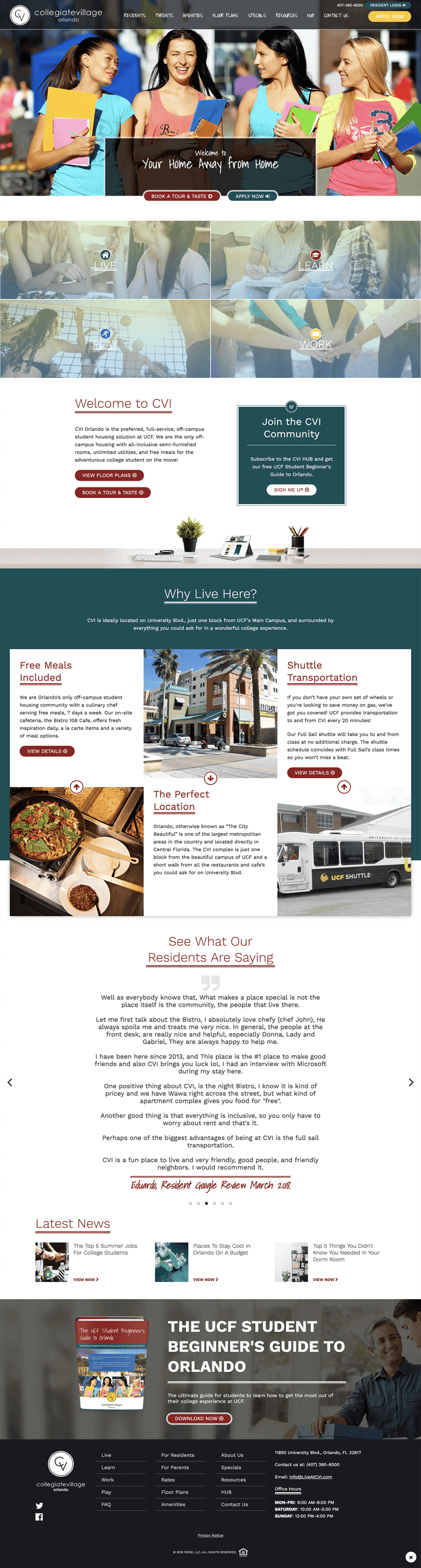Open the Twitter icon in footer

[x=39, y=1505]
